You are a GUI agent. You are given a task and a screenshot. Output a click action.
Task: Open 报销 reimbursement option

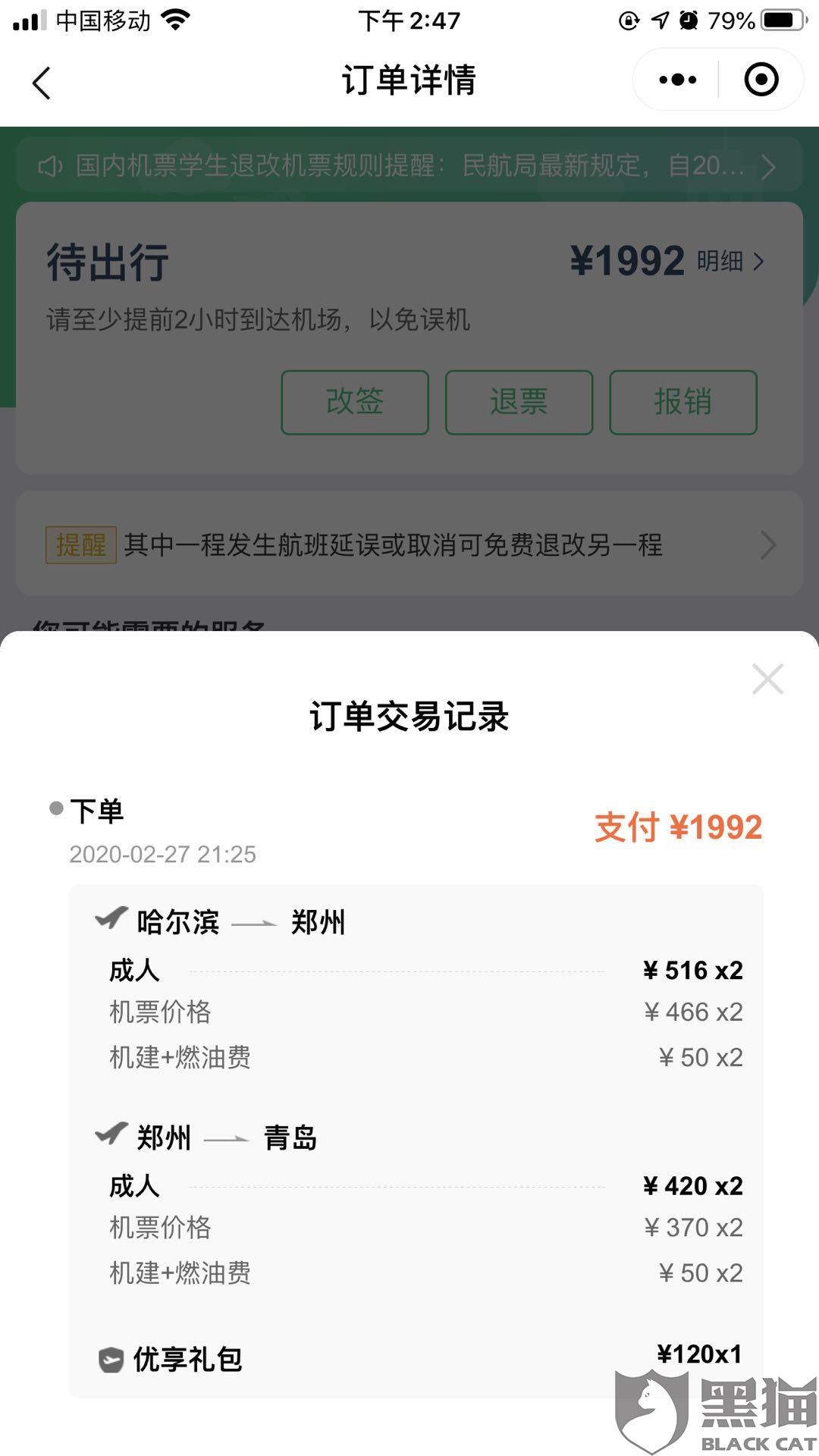pyautogui.click(x=683, y=402)
